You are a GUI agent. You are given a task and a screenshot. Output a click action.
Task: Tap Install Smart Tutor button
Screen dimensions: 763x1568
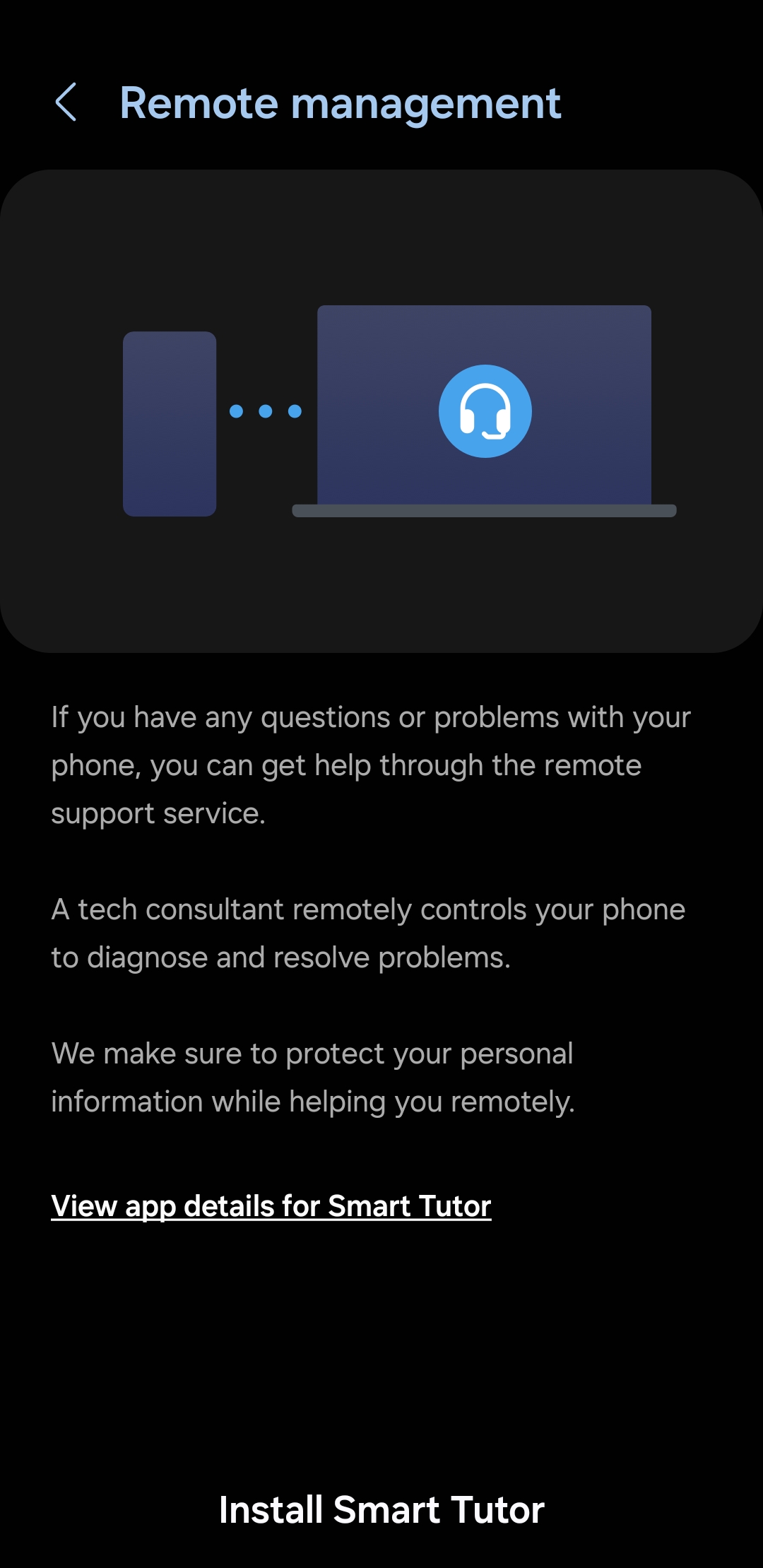pyautogui.click(x=381, y=1510)
